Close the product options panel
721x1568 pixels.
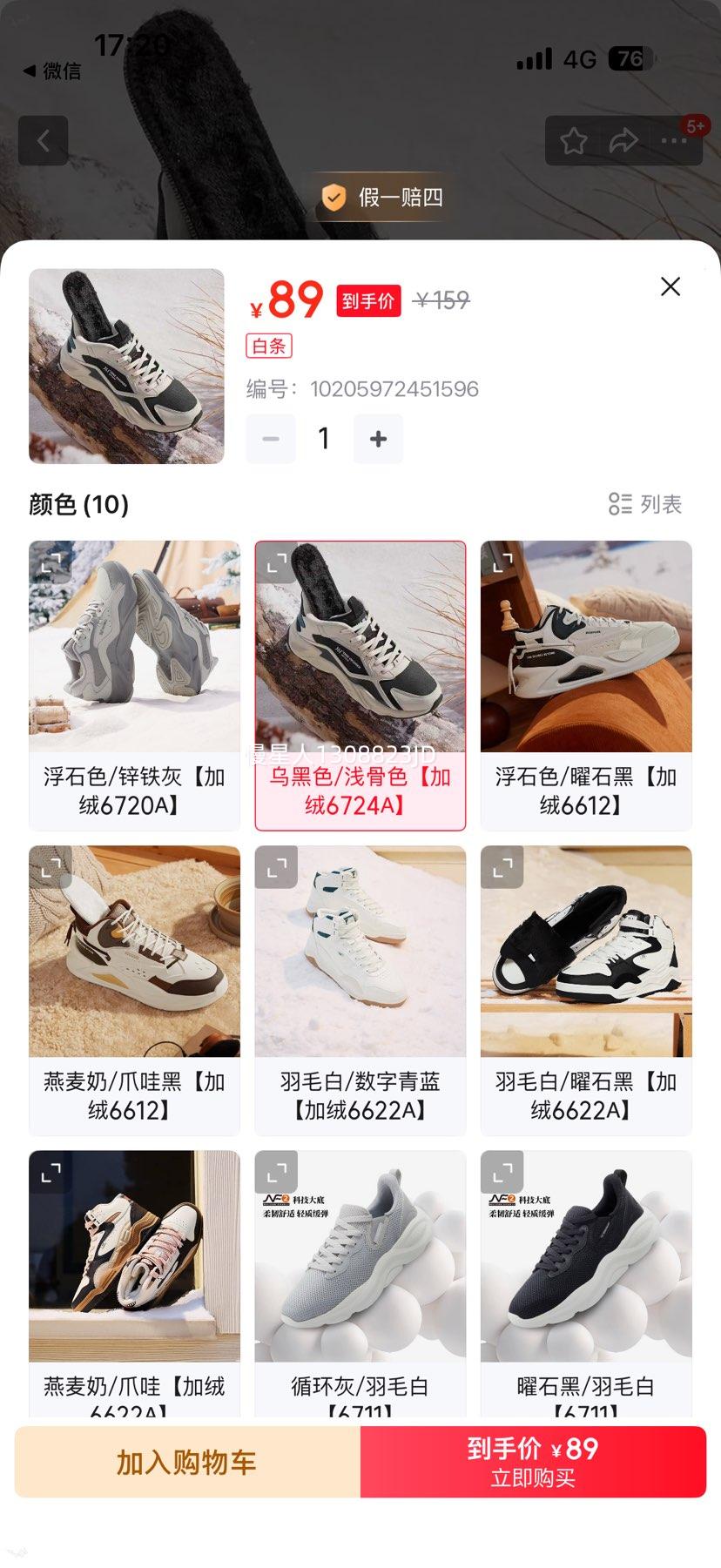[670, 287]
